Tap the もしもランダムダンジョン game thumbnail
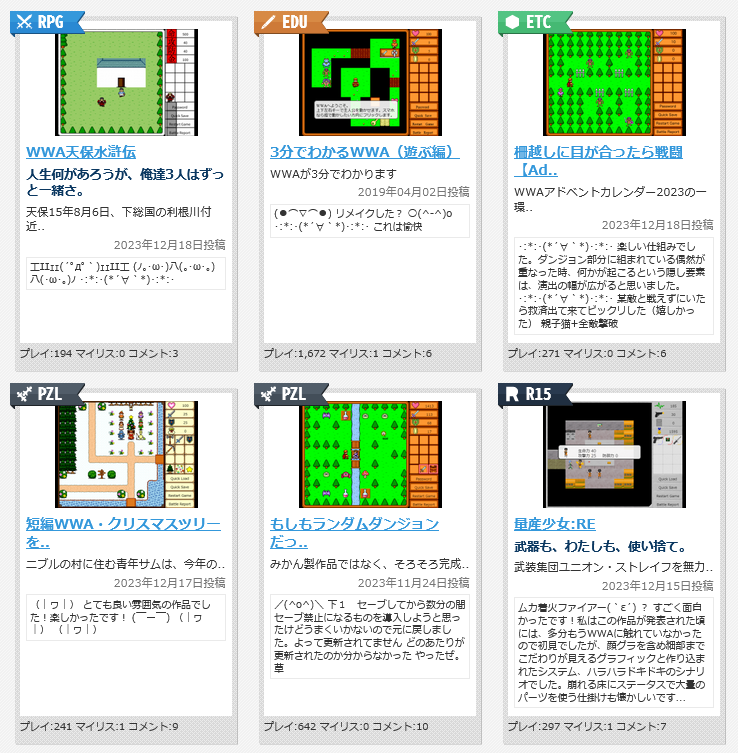738x753 pixels. coord(370,454)
